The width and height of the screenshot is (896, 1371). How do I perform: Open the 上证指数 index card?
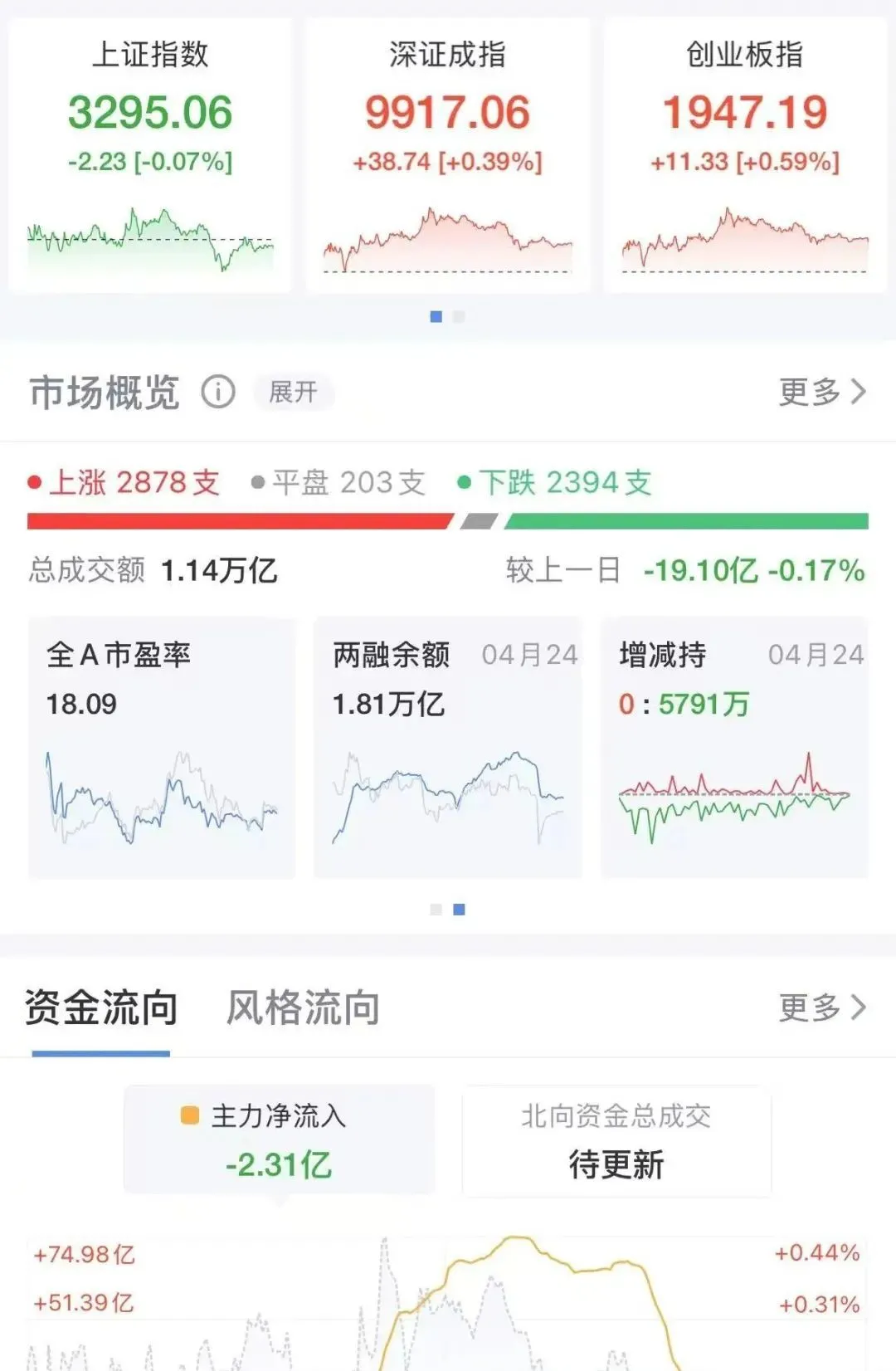pyautogui.click(x=150, y=154)
